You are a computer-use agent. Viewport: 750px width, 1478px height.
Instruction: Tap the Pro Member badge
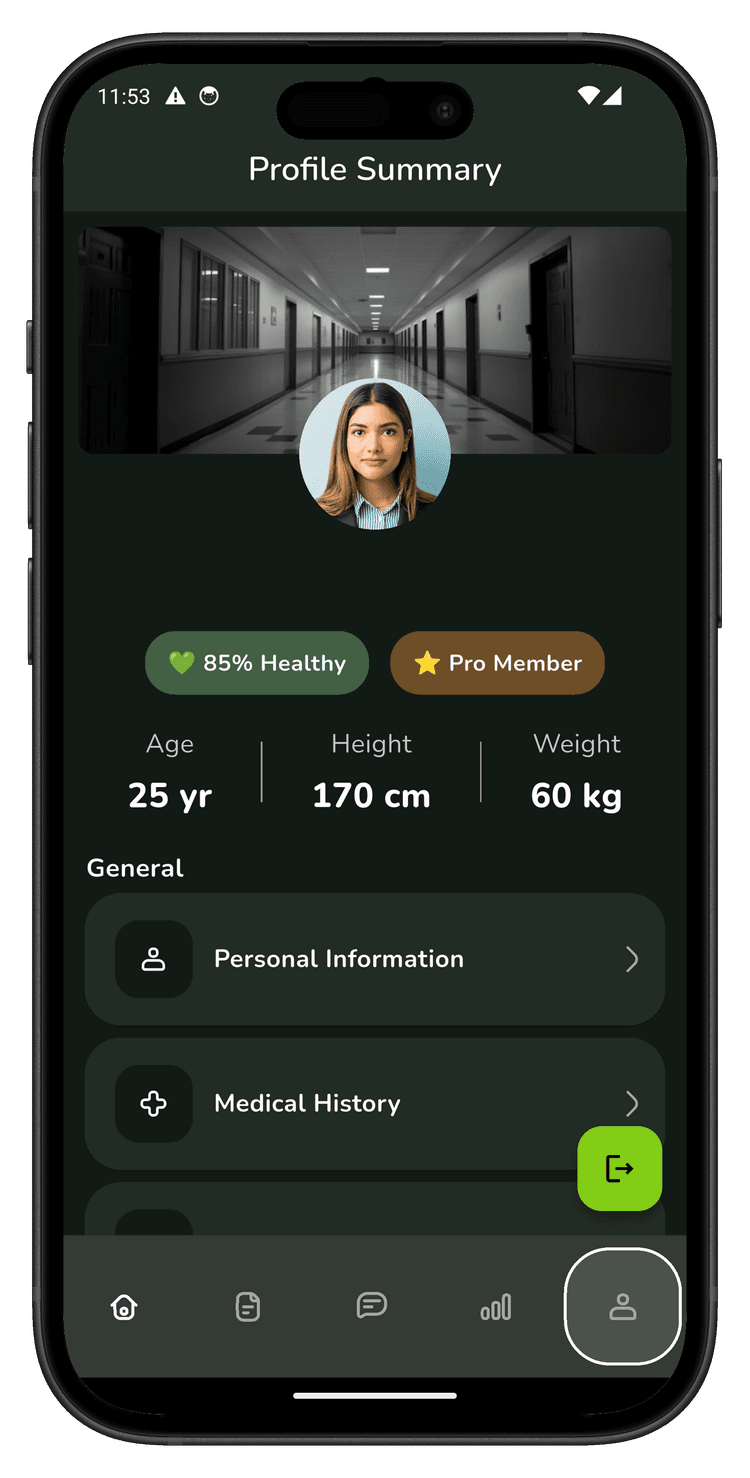(x=497, y=663)
